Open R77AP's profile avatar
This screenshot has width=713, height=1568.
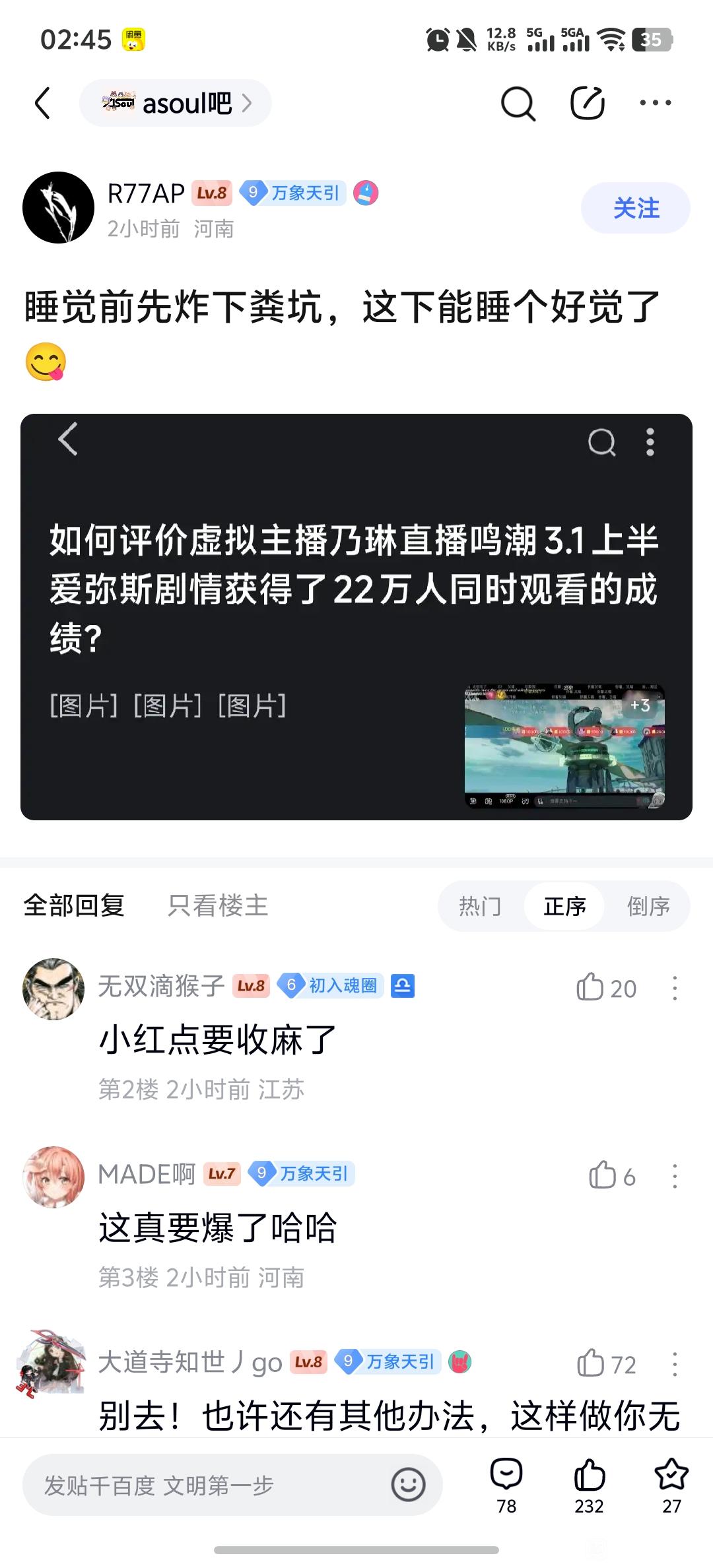pyautogui.click(x=59, y=207)
